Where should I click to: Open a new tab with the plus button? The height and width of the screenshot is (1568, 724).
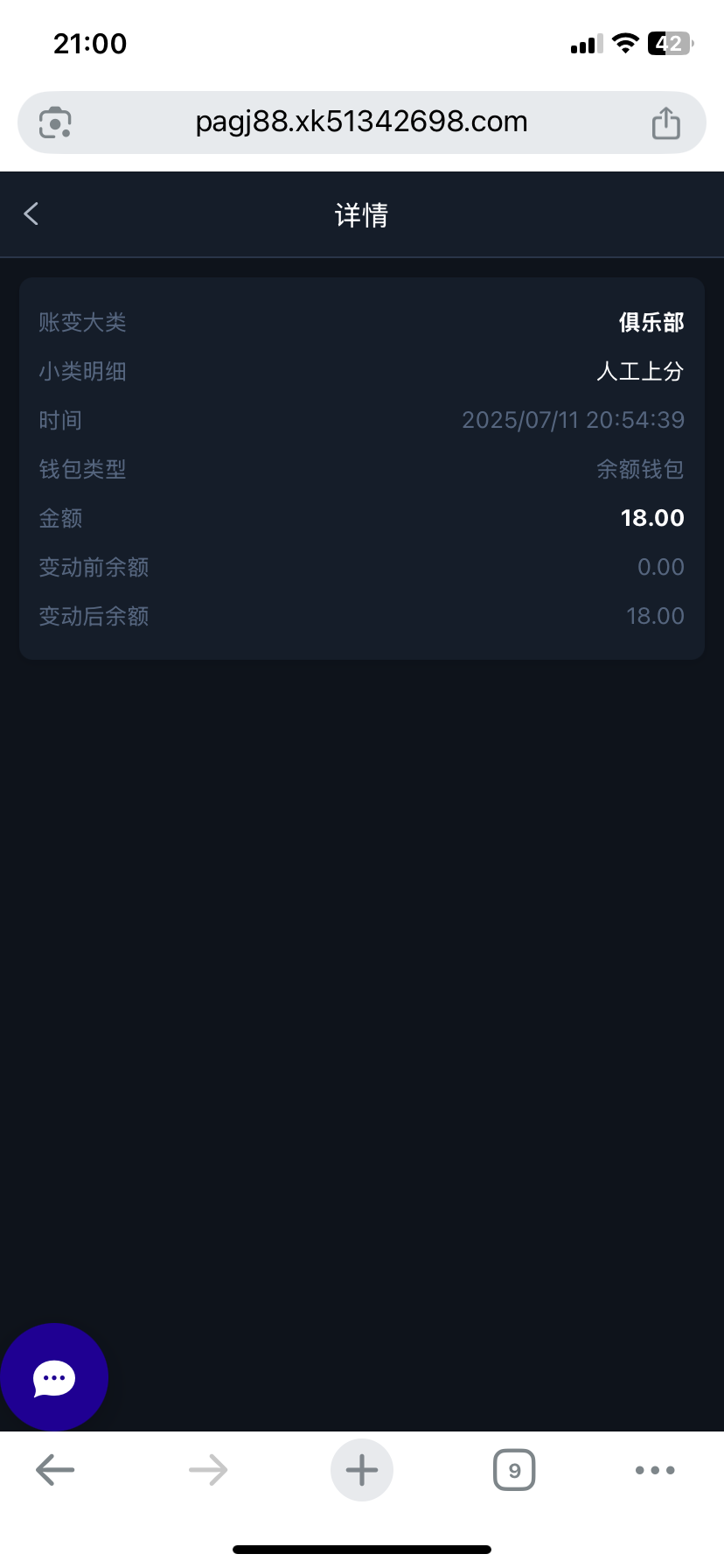point(362,1470)
